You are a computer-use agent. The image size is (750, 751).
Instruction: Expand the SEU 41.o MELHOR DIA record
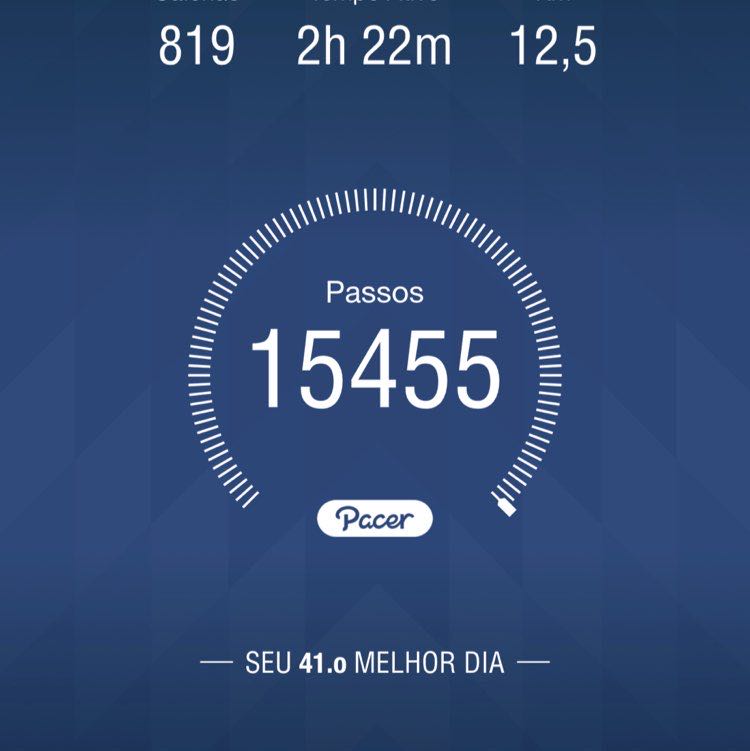click(x=374, y=659)
